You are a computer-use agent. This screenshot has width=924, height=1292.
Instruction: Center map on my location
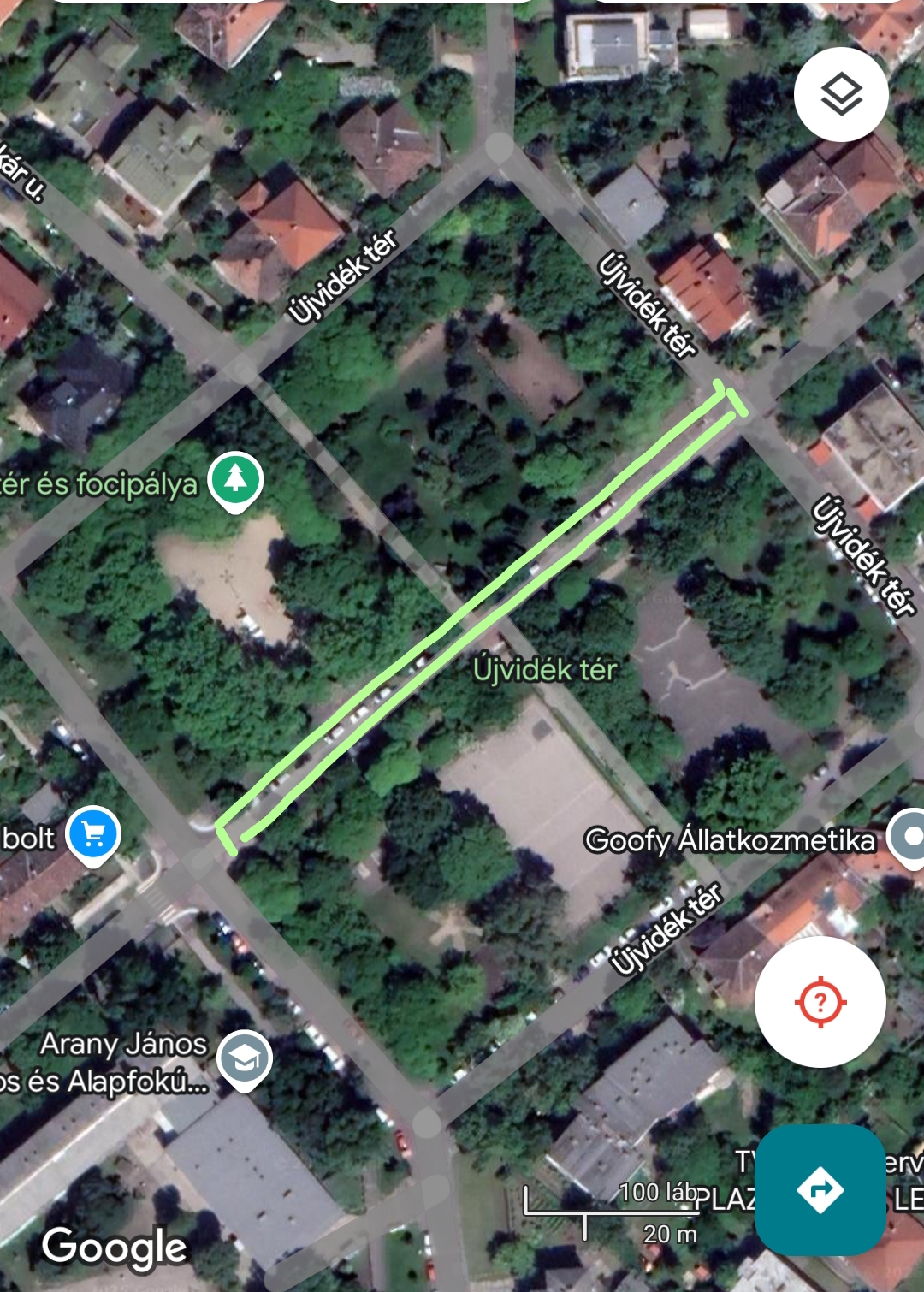tap(820, 1001)
